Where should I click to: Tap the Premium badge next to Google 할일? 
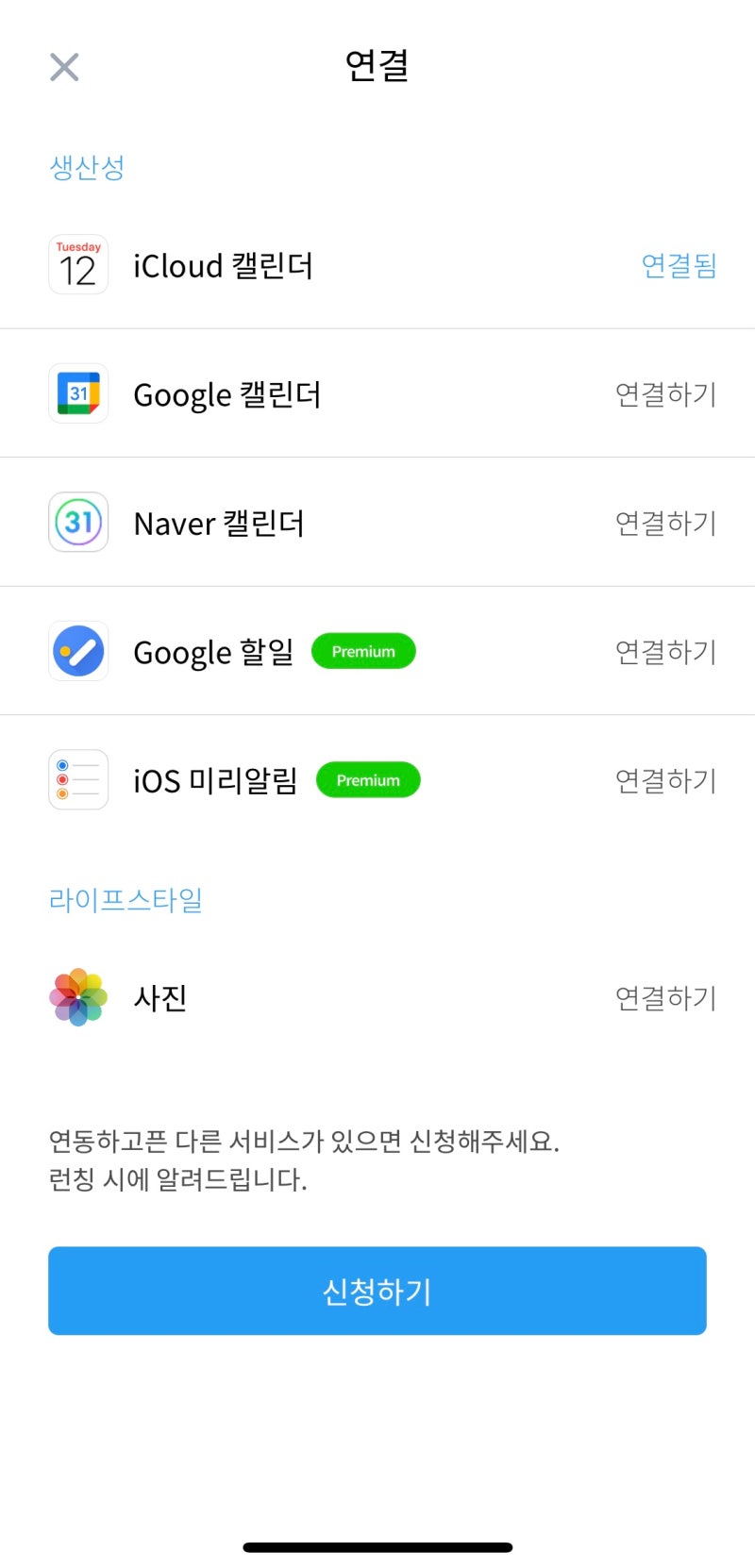pyautogui.click(x=363, y=651)
